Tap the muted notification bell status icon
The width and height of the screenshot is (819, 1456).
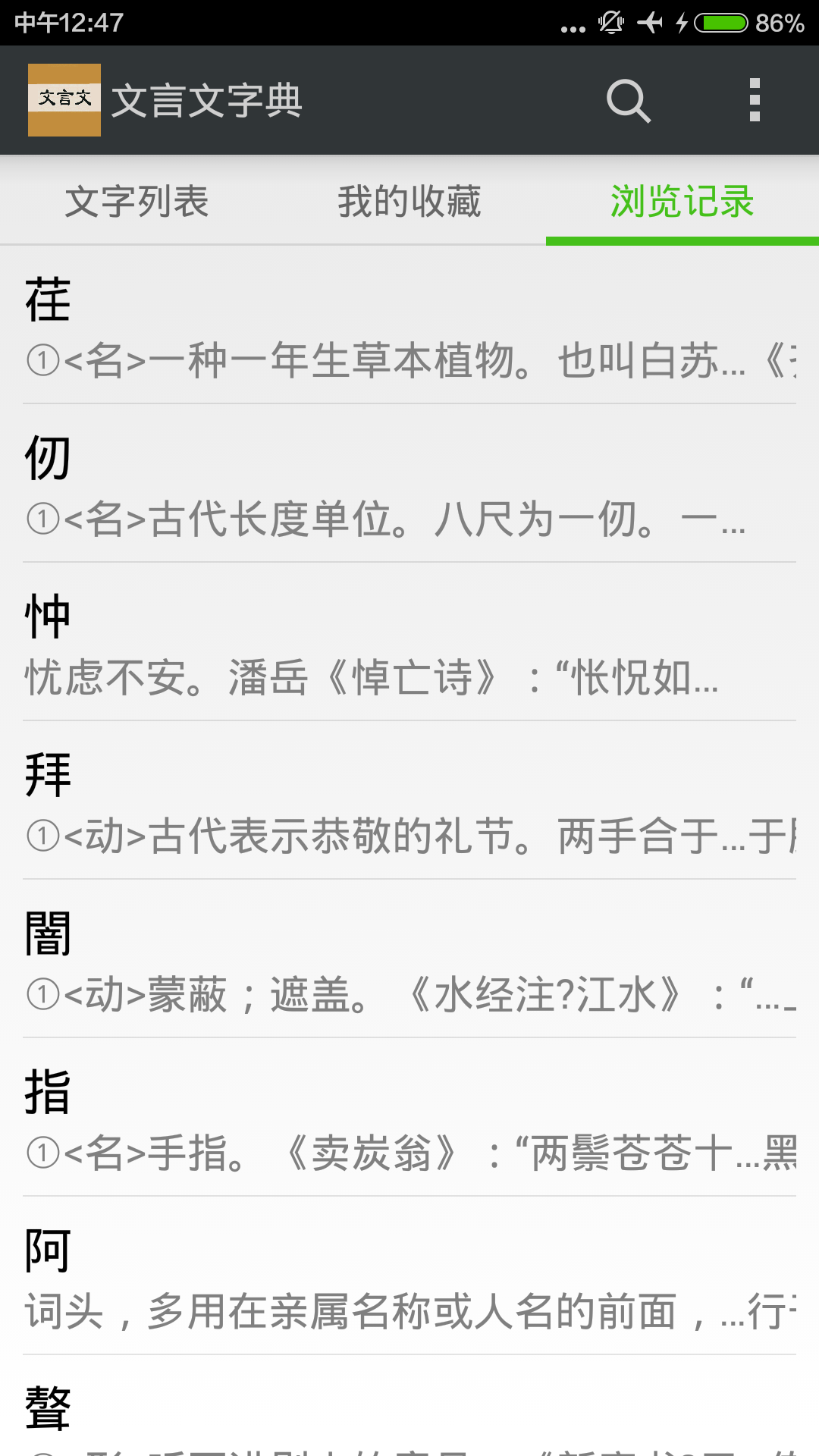pos(611,23)
